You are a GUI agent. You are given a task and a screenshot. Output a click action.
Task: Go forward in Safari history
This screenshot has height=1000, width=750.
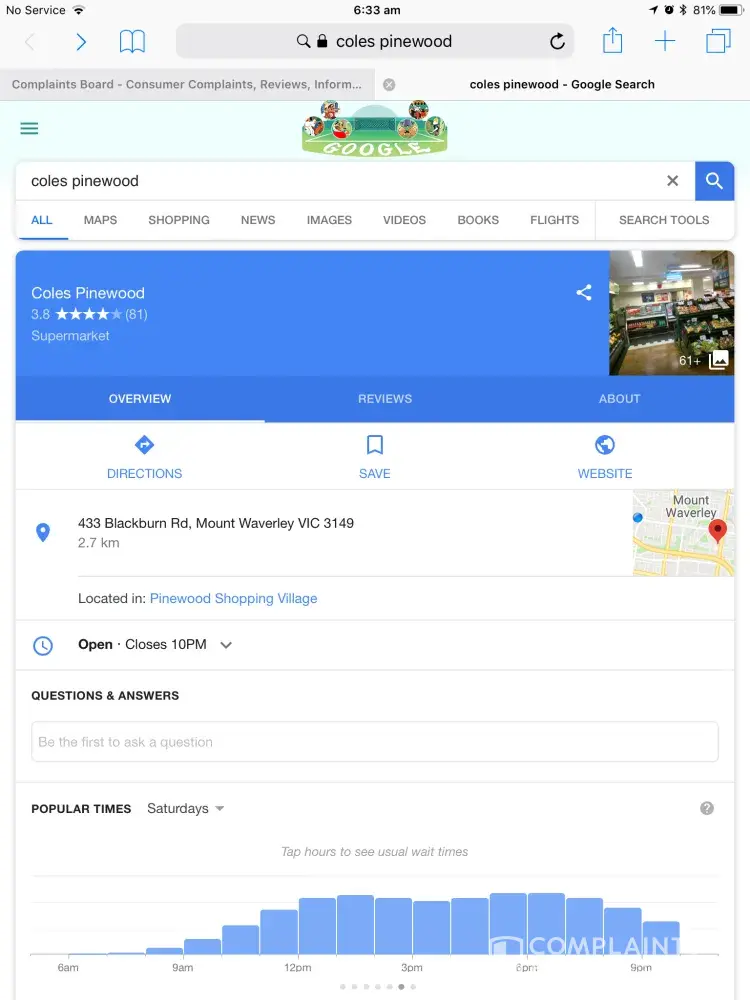pyautogui.click(x=81, y=42)
